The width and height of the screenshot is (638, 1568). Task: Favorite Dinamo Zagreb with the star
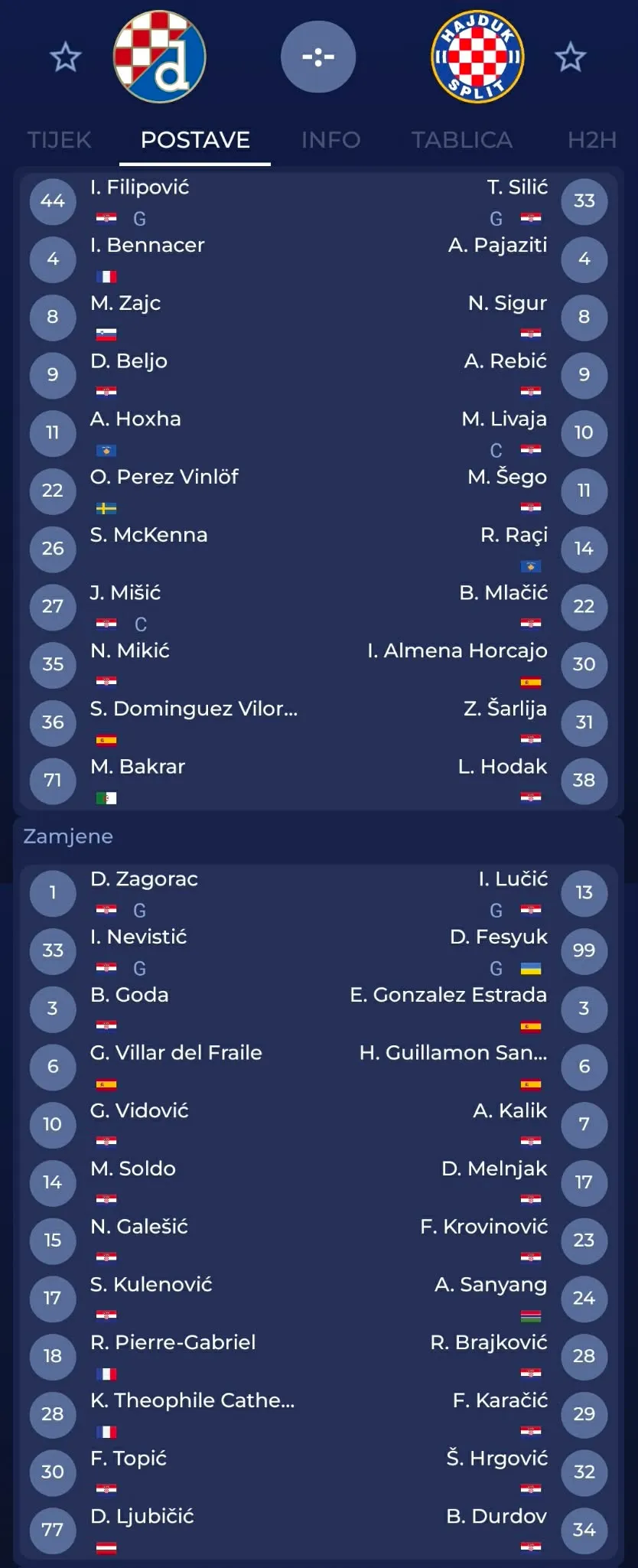[66, 57]
